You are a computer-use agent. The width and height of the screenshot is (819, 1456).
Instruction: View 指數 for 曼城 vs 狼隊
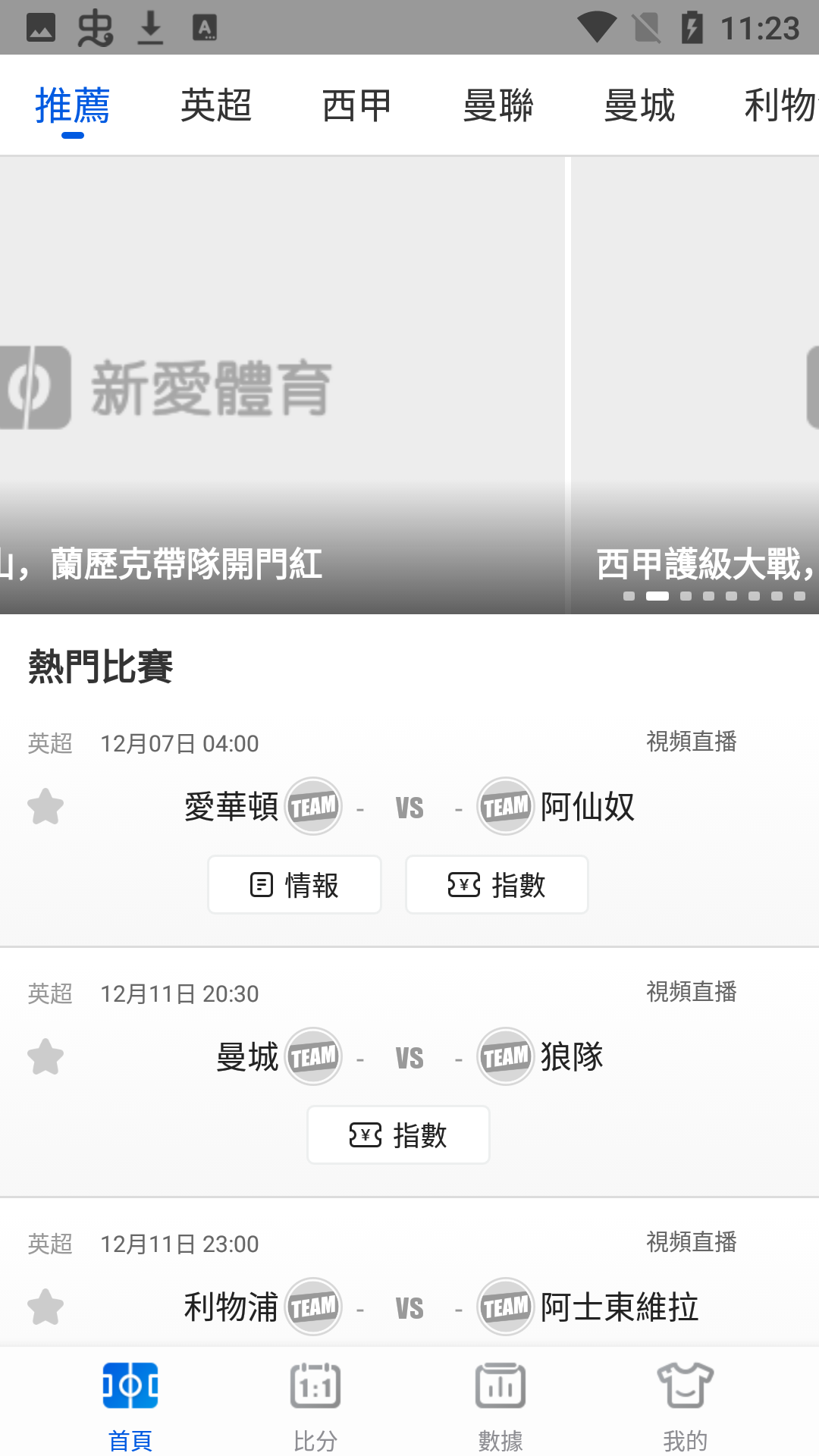click(398, 1135)
